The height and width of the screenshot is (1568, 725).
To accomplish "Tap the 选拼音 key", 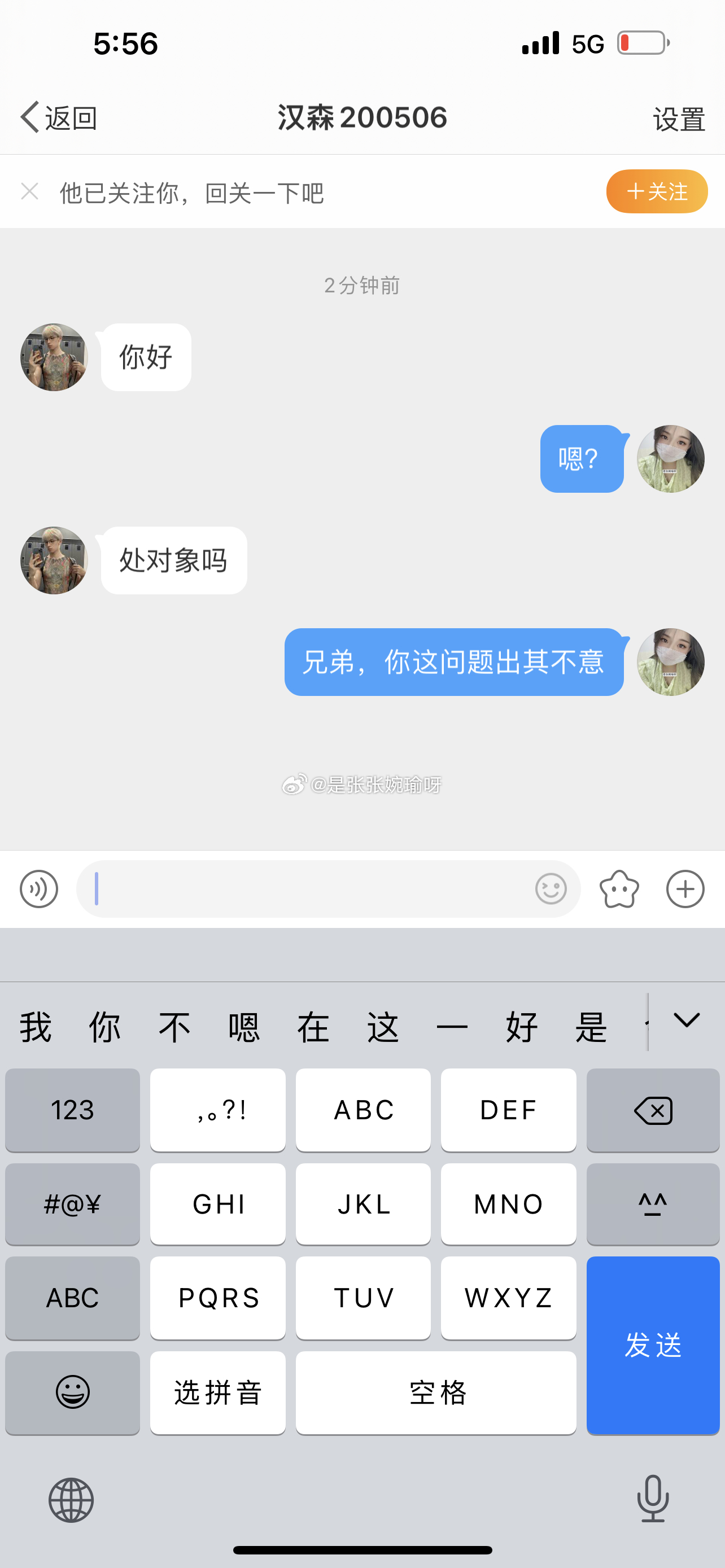I will [x=217, y=1392].
